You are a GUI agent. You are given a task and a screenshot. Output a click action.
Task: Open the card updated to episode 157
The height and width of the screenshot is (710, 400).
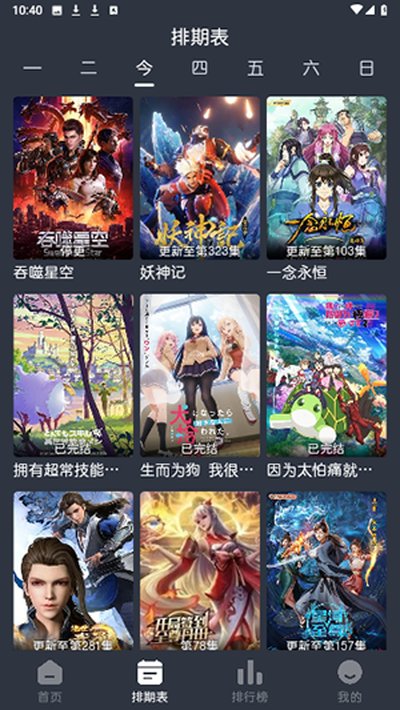click(x=327, y=571)
